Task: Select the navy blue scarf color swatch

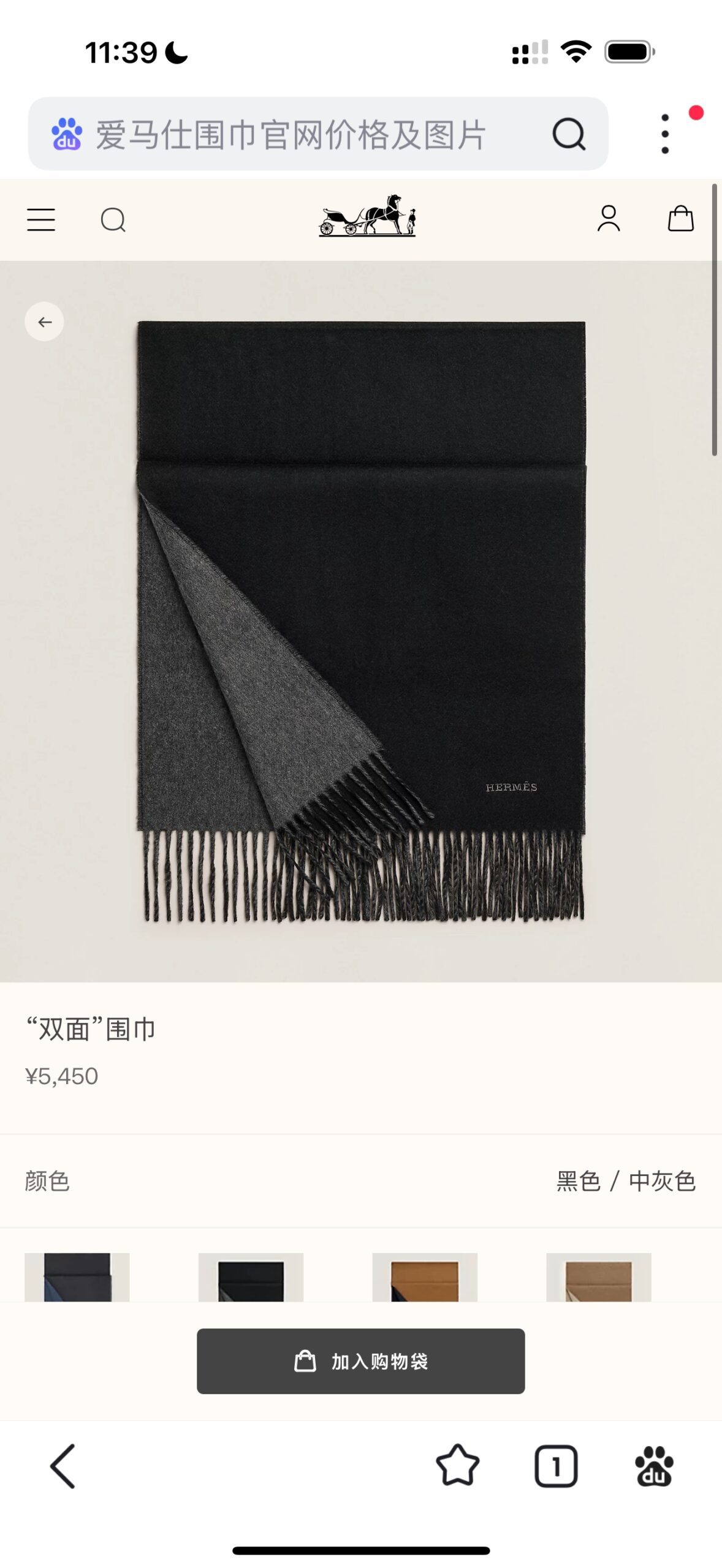Action: pos(77,1277)
